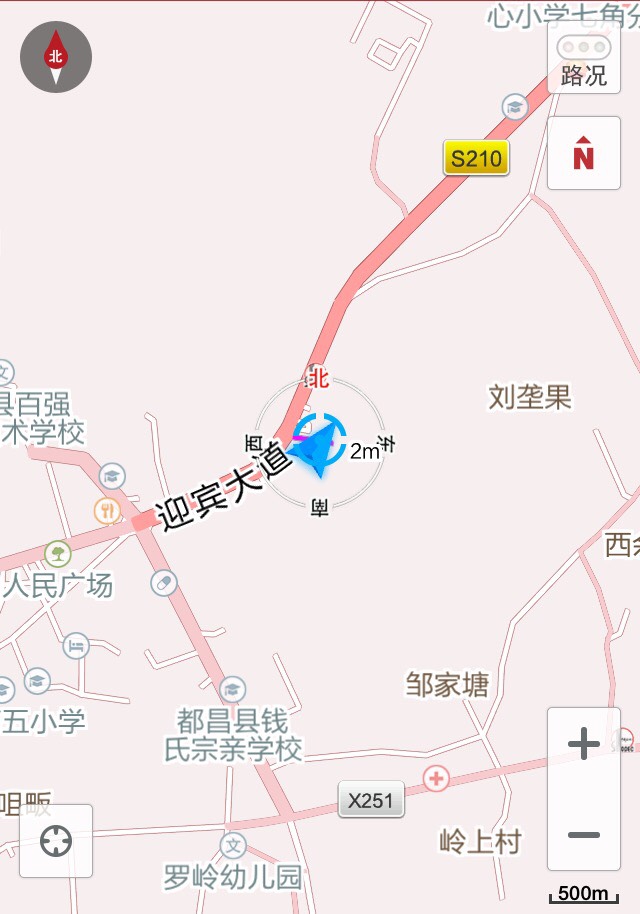Toggle the 路况 traffic layer
The height and width of the screenshot is (914, 640).
(x=584, y=62)
